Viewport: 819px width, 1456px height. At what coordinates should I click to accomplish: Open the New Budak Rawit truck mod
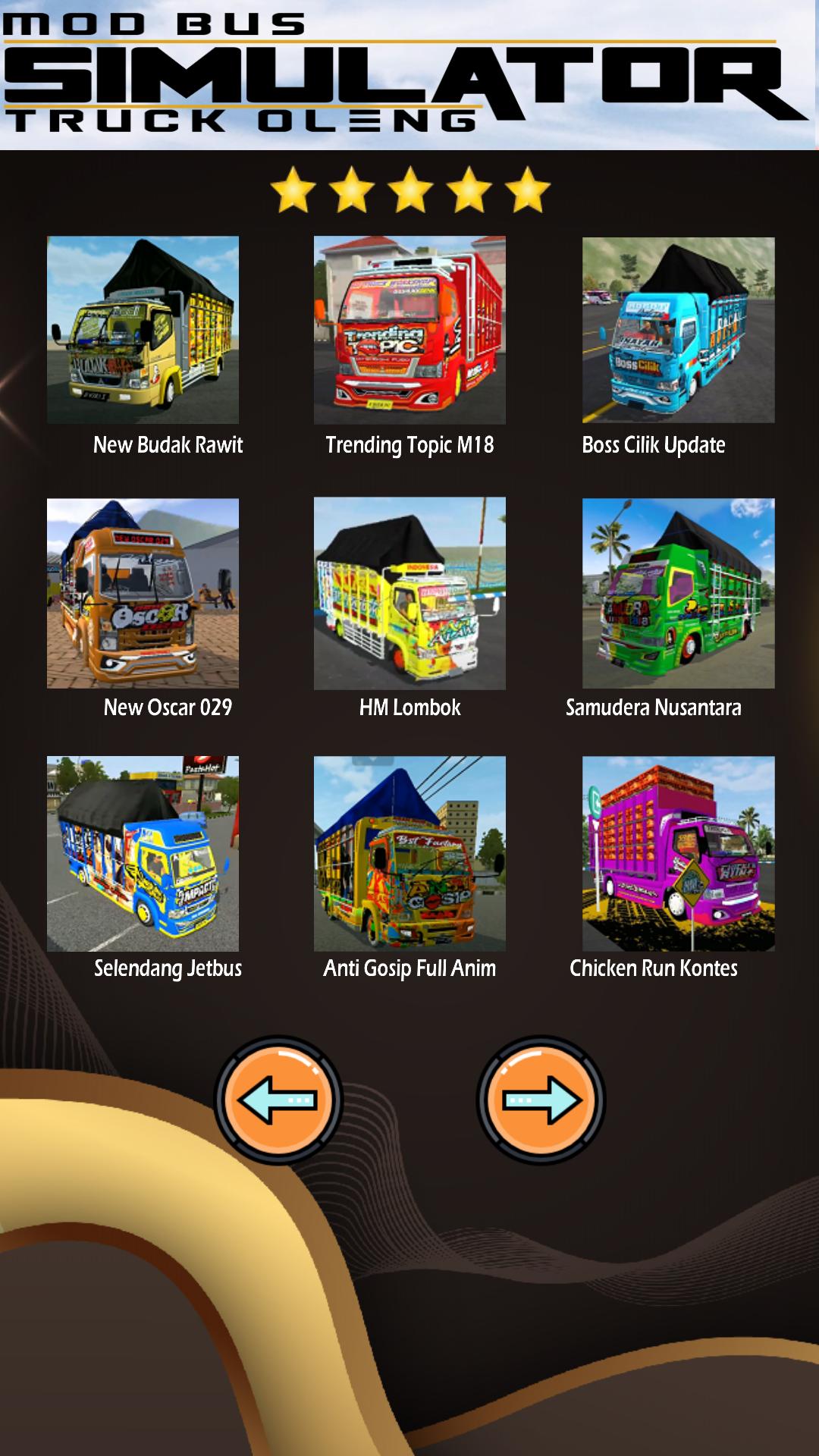(143, 330)
